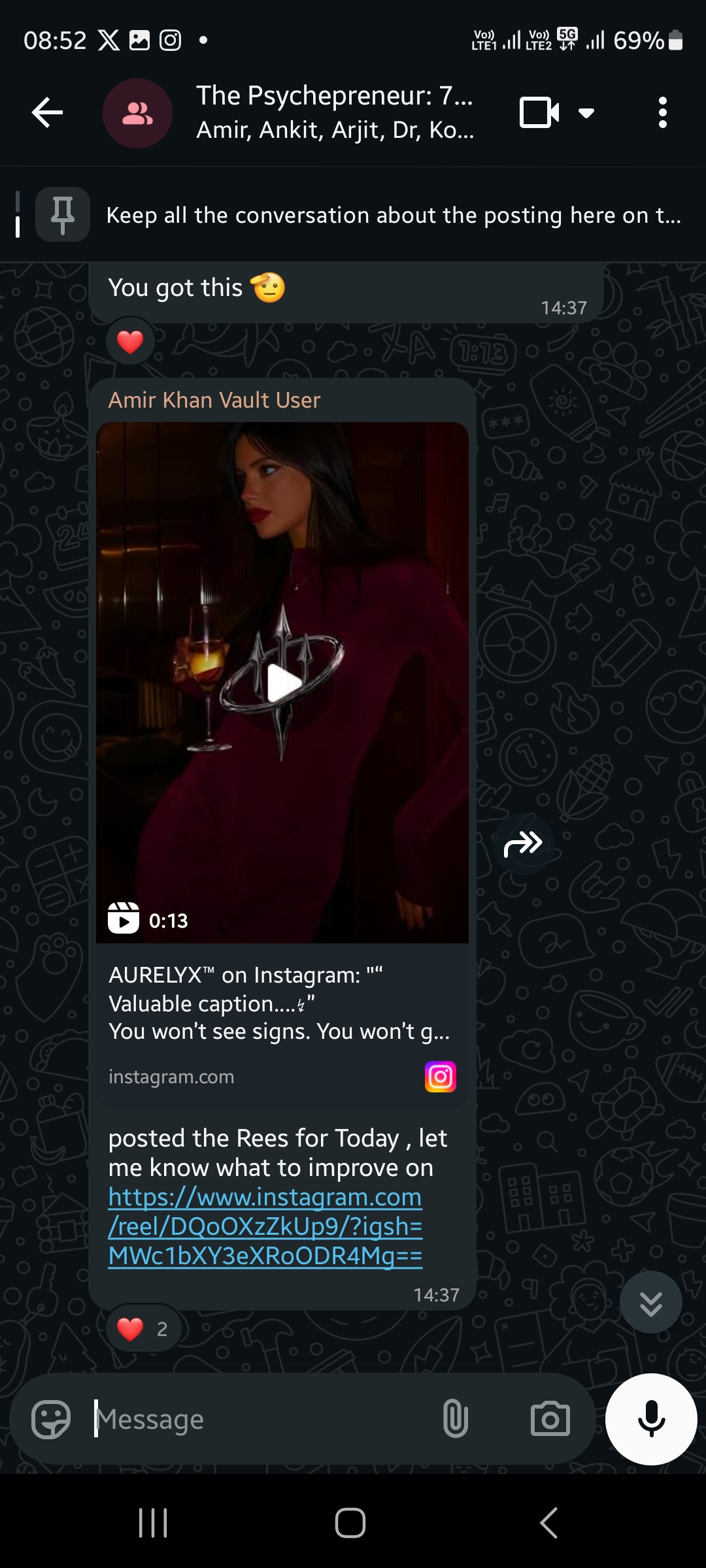Open the three-dot overflow menu
This screenshot has height=1568, width=706.
(x=662, y=113)
